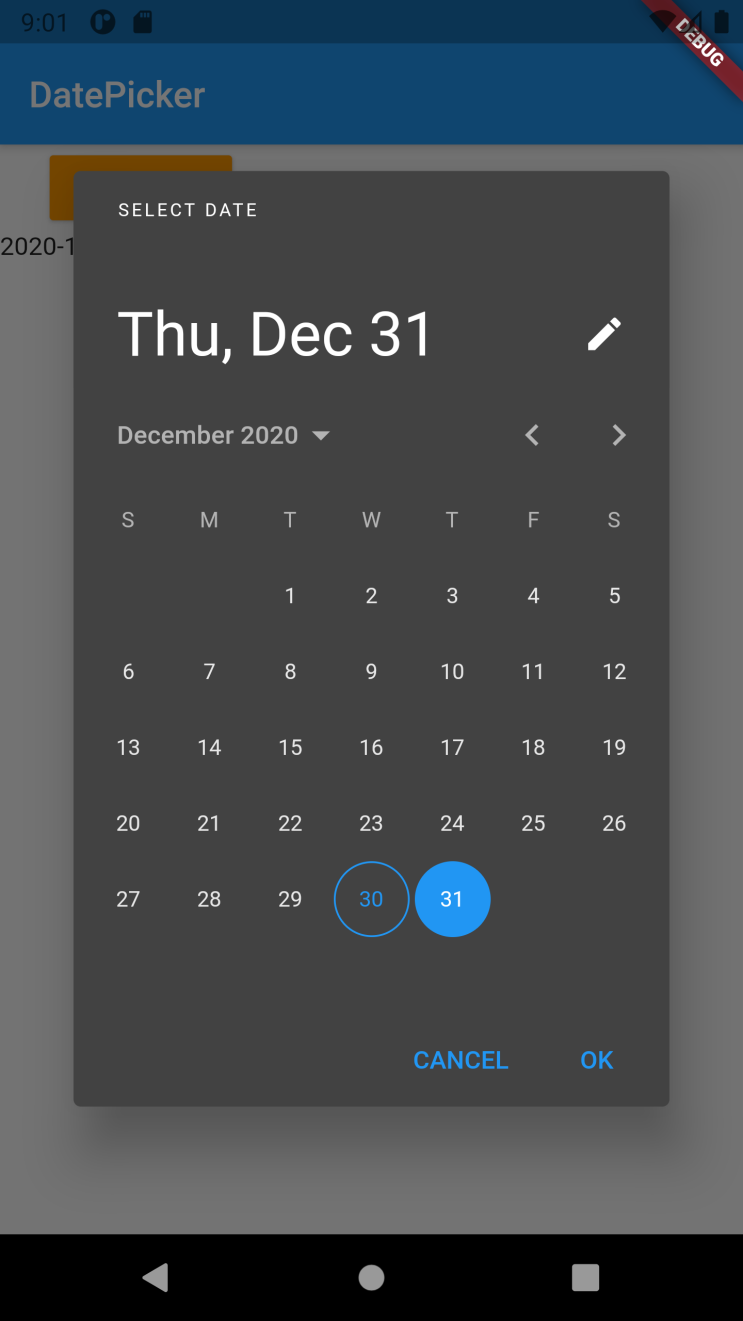Viewport: 743px width, 1321px height.
Task: Select December 30, the outlined date
Action: point(371,898)
